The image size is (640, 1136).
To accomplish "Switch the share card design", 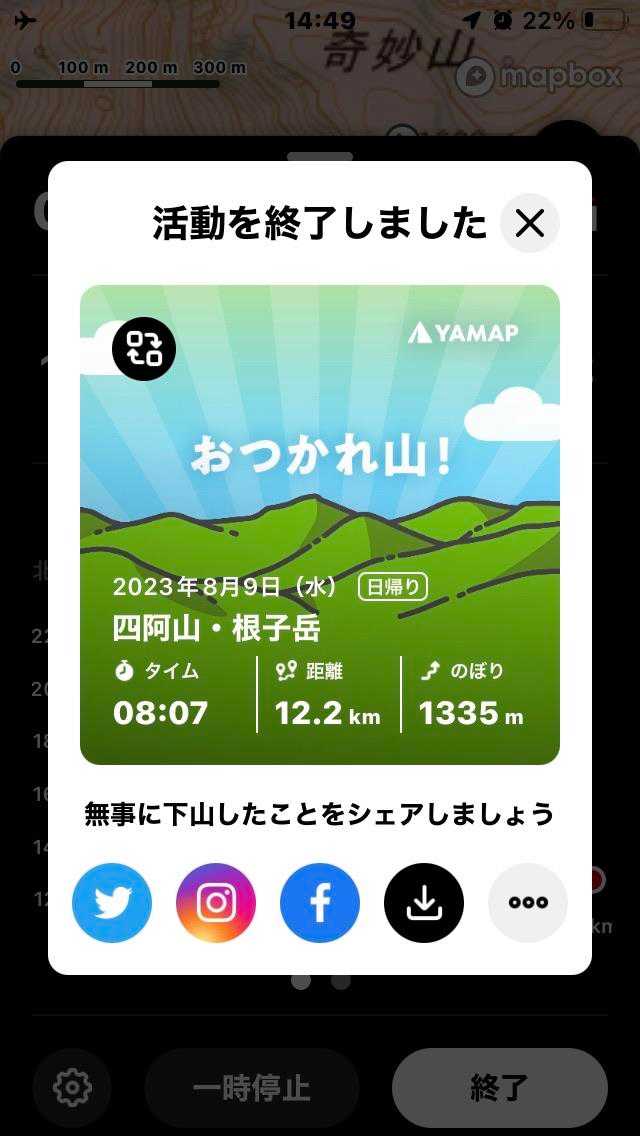I will click(144, 349).
